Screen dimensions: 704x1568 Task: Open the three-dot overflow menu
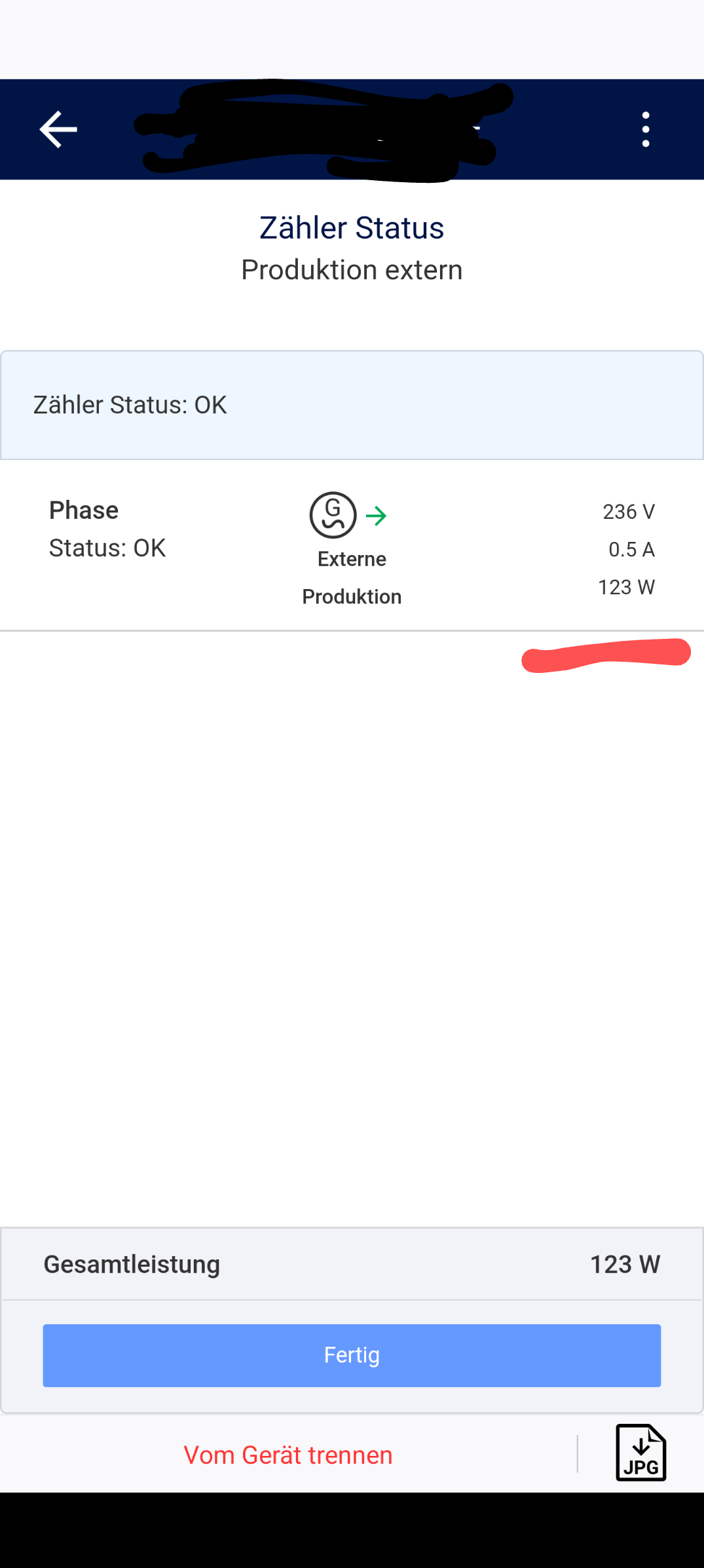pyautogui.click(x=646, y=129)
